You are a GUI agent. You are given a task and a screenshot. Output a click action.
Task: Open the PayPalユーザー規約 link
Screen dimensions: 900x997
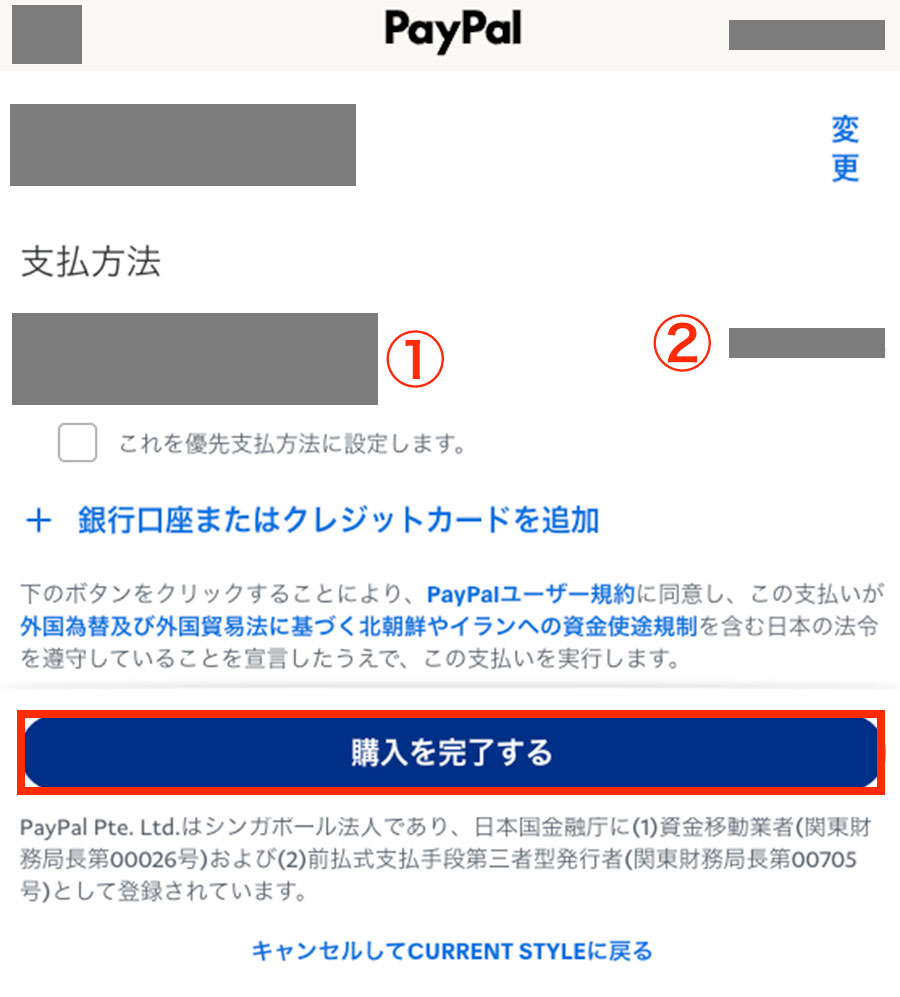coord(530,594)
